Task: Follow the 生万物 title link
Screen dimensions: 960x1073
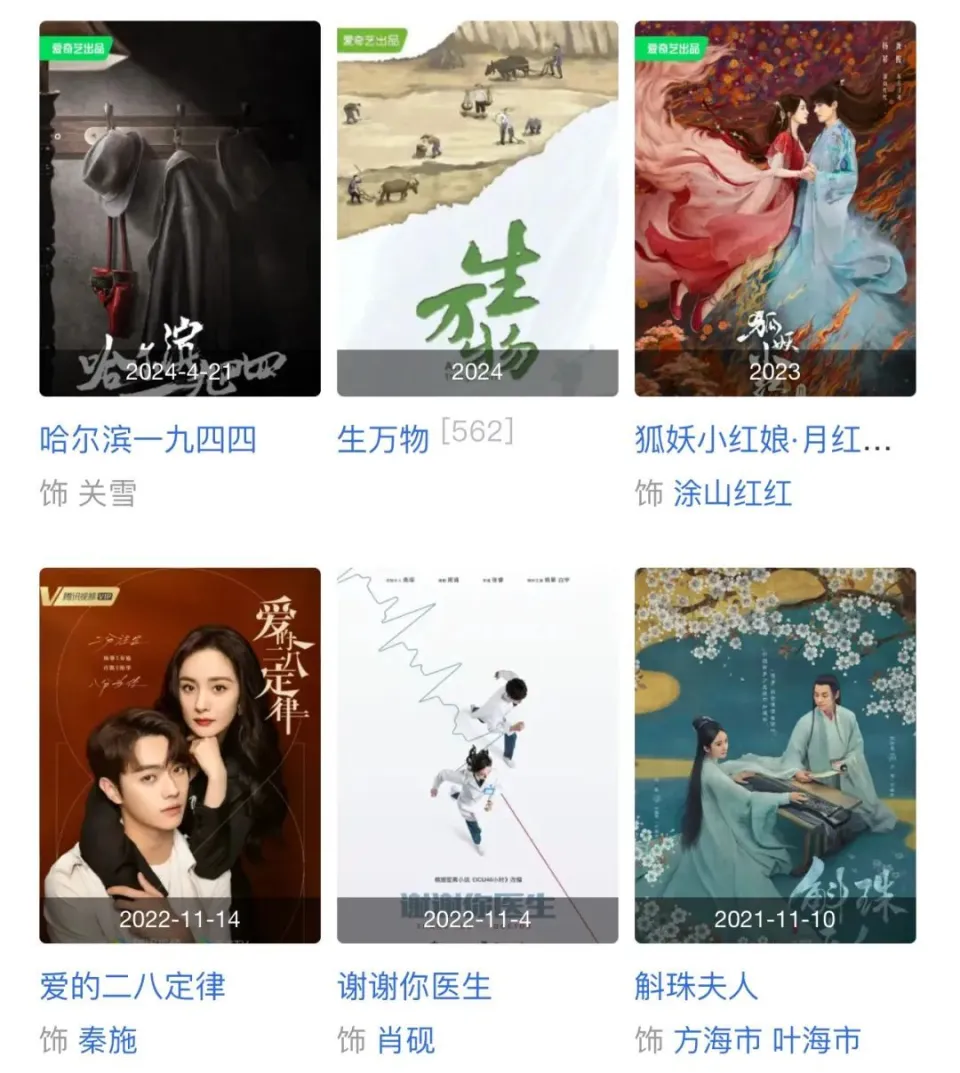Action: (x=383, y=440)
